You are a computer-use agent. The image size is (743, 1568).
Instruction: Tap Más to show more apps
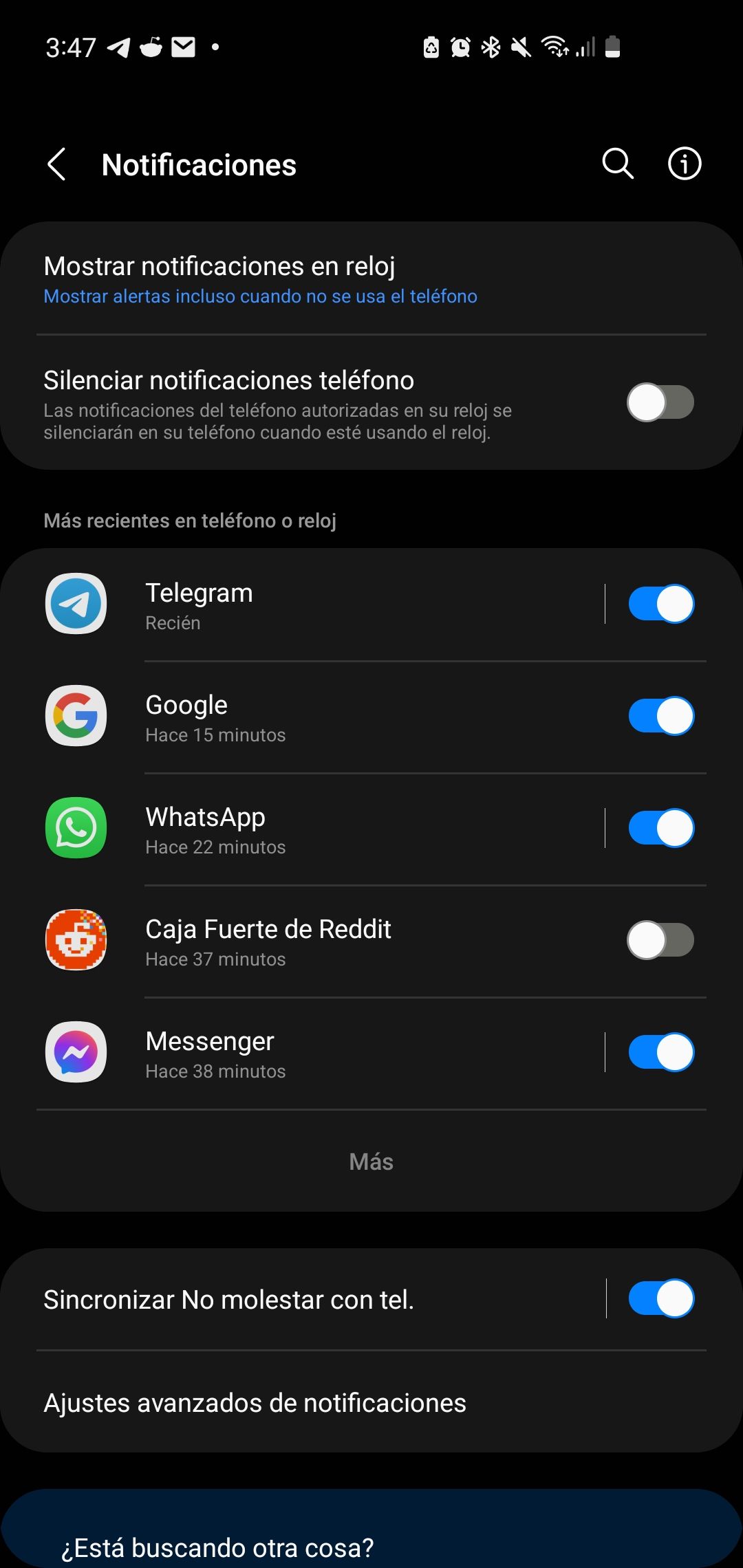[371, 1162]
